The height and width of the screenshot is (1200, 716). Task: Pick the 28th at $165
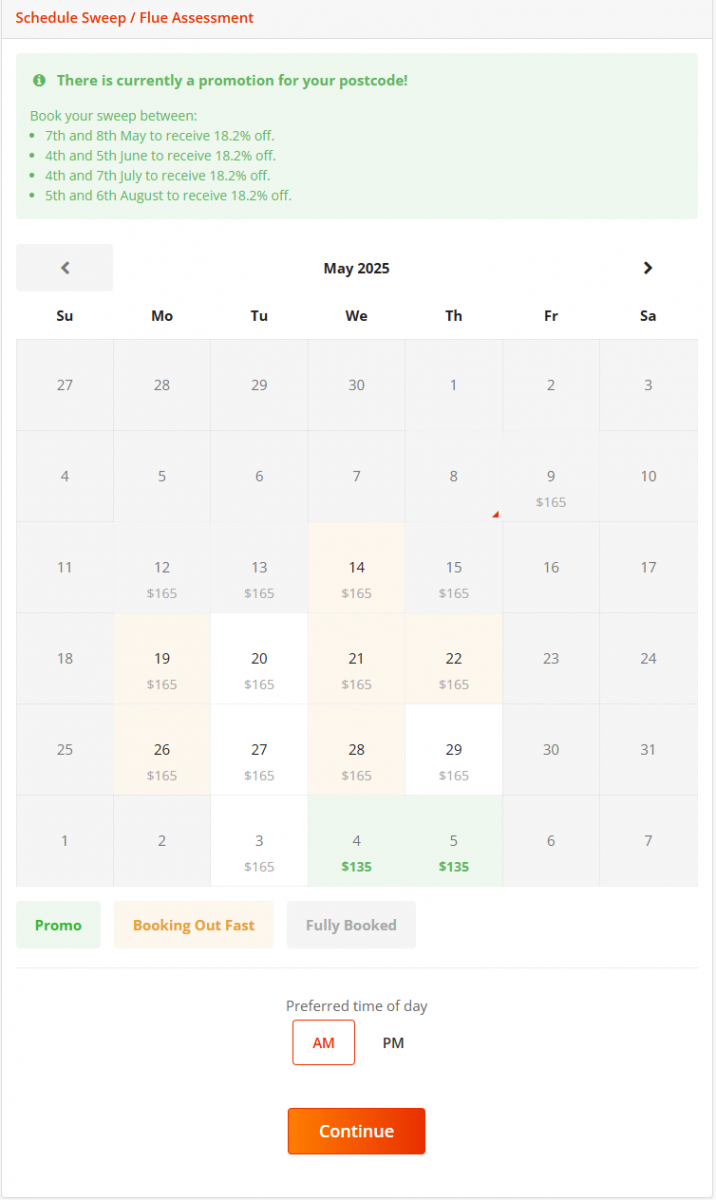(356, 750)
